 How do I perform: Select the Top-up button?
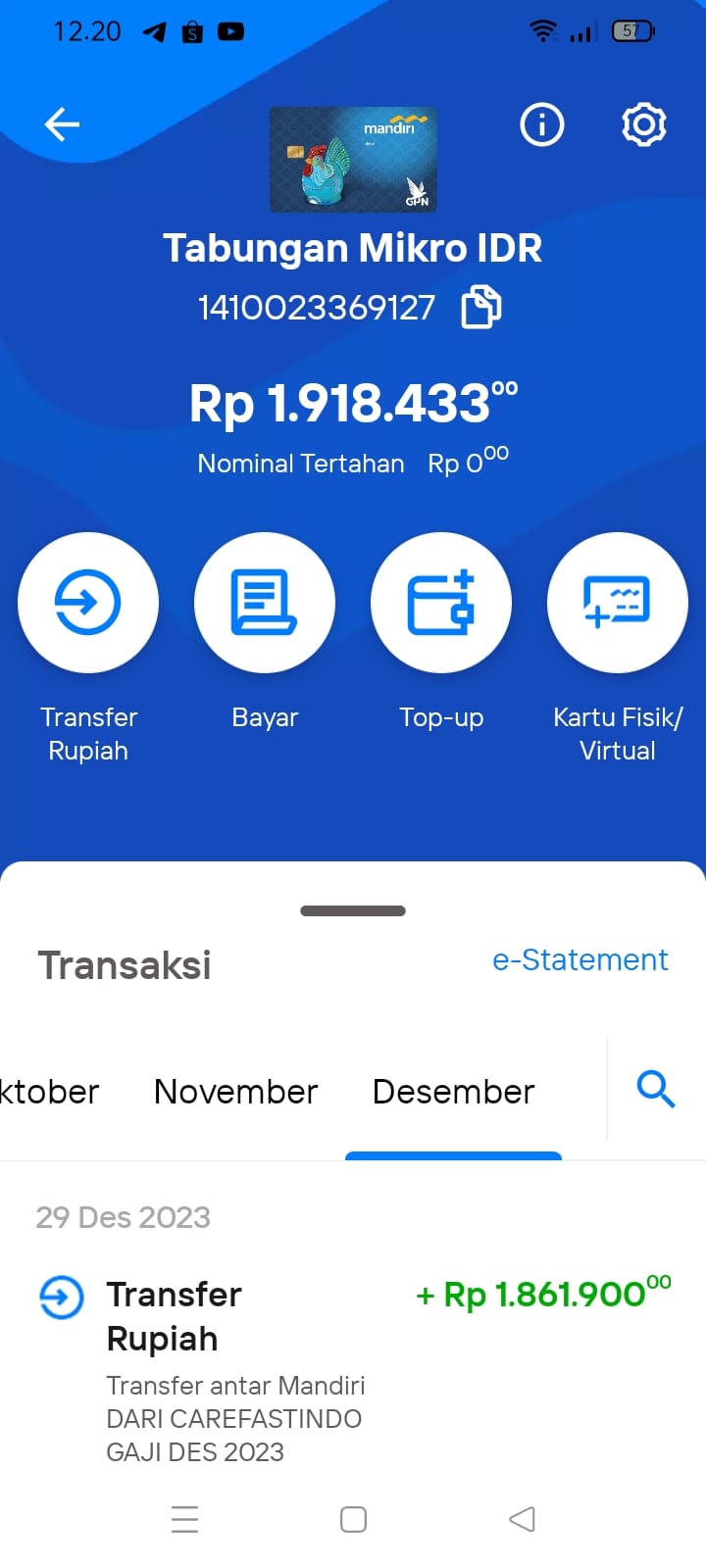[x=441, y=603]
